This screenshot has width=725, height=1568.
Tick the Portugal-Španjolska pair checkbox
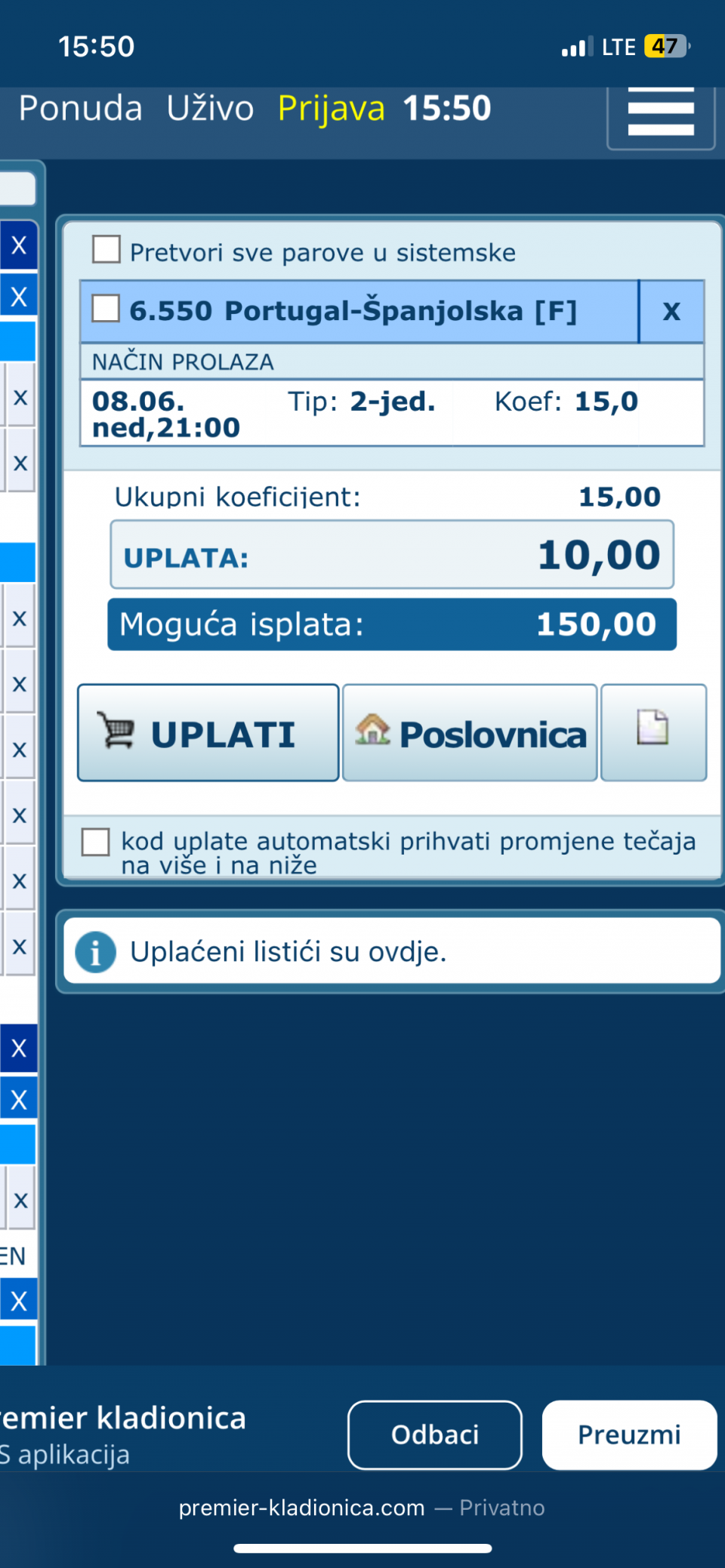coord(106,309)
